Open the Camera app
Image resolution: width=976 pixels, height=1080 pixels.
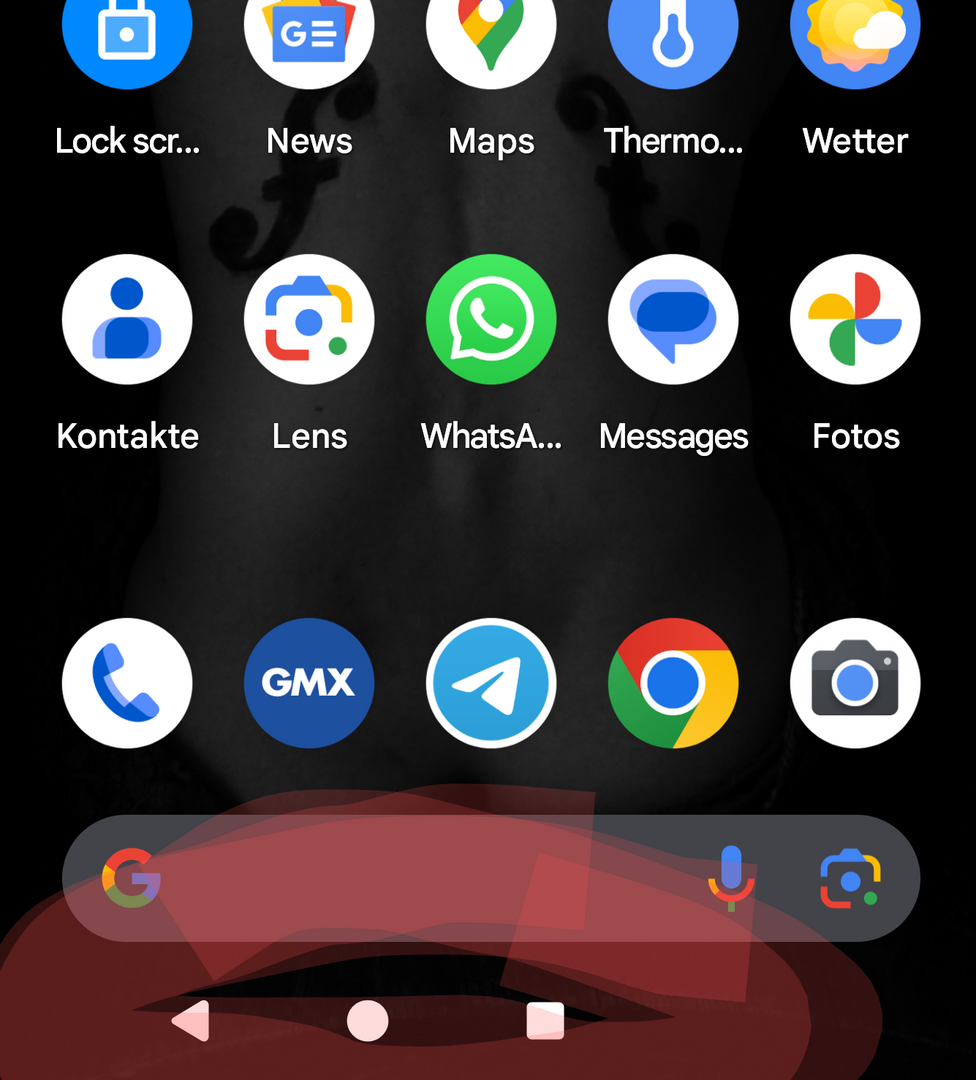pyautogui.click(x=855, y=683)
